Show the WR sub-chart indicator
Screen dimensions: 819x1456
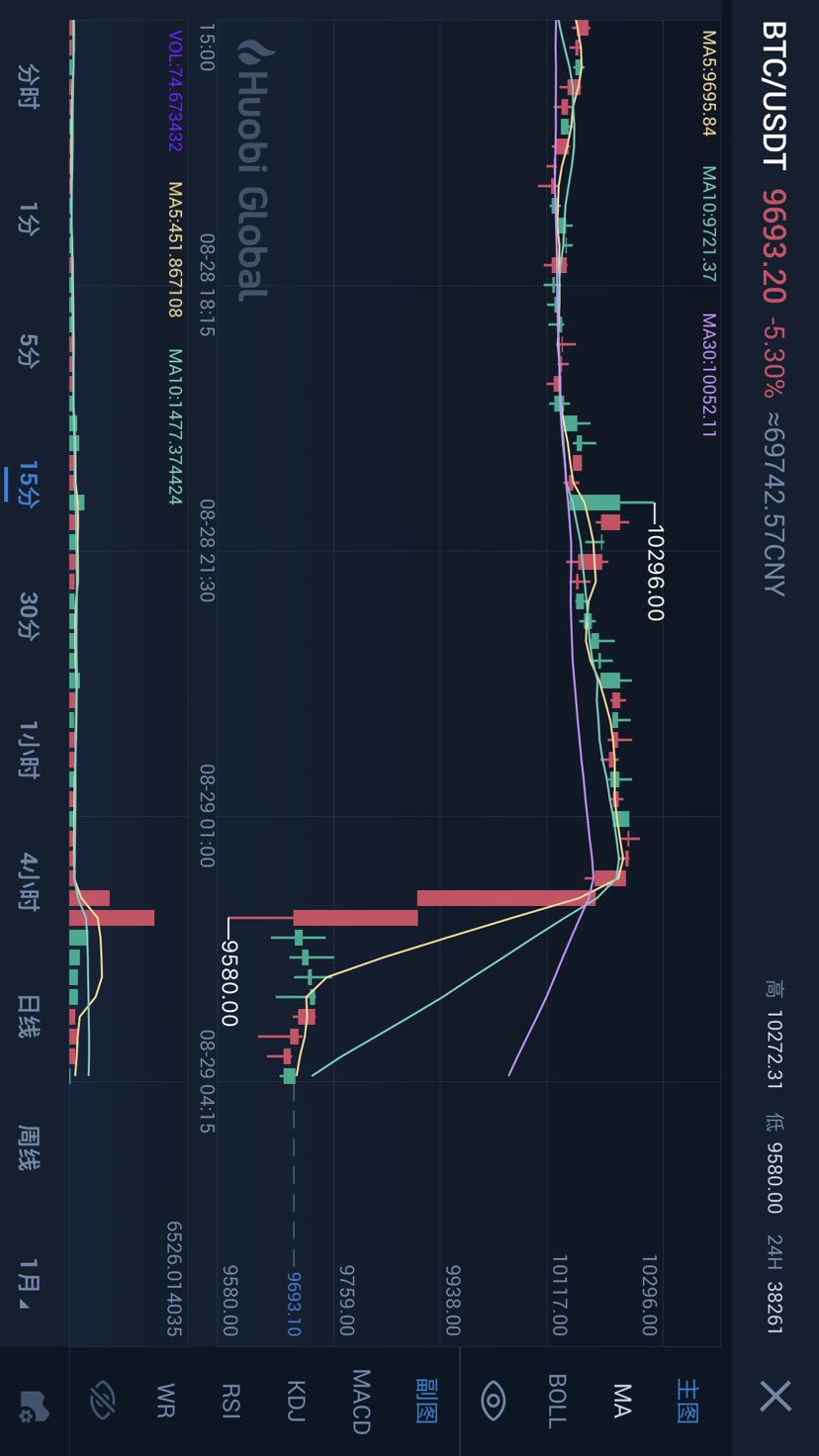click(x=164, y=1401)
